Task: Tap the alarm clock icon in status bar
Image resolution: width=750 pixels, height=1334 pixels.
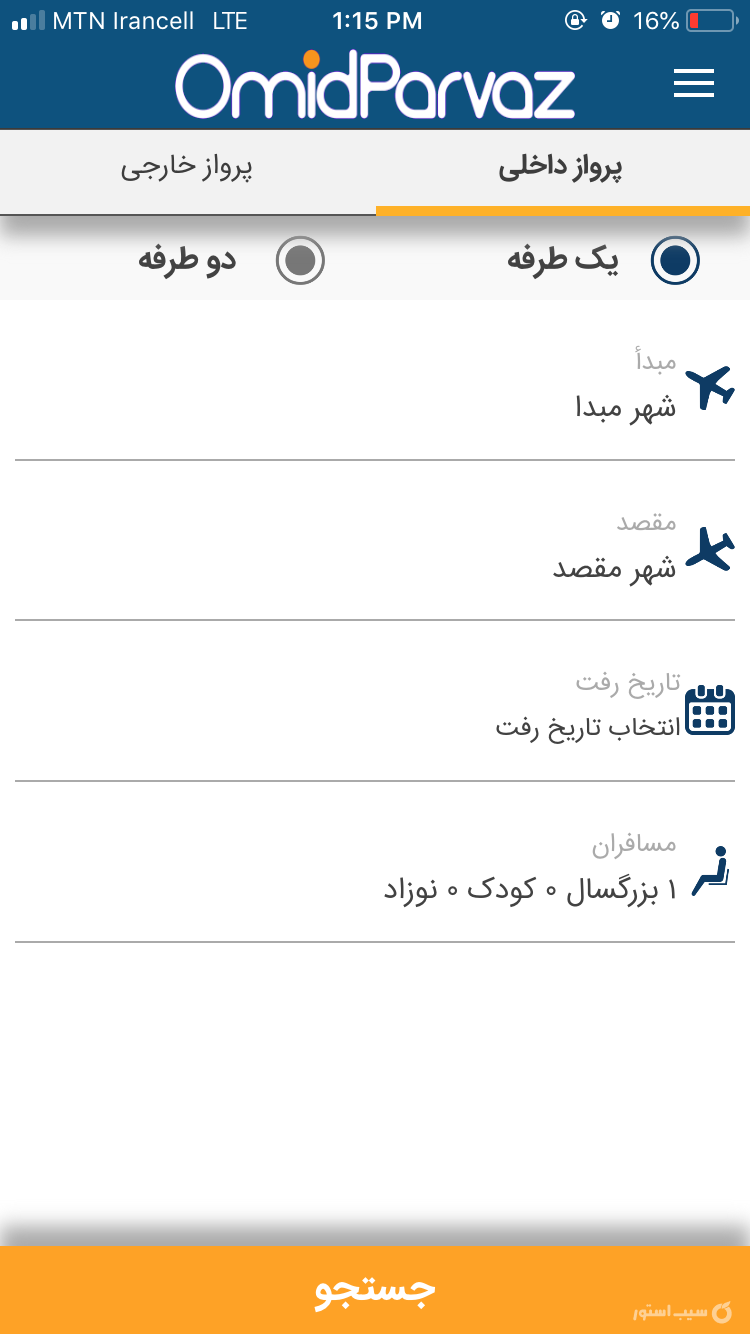Action: click(x=612, y=19)
